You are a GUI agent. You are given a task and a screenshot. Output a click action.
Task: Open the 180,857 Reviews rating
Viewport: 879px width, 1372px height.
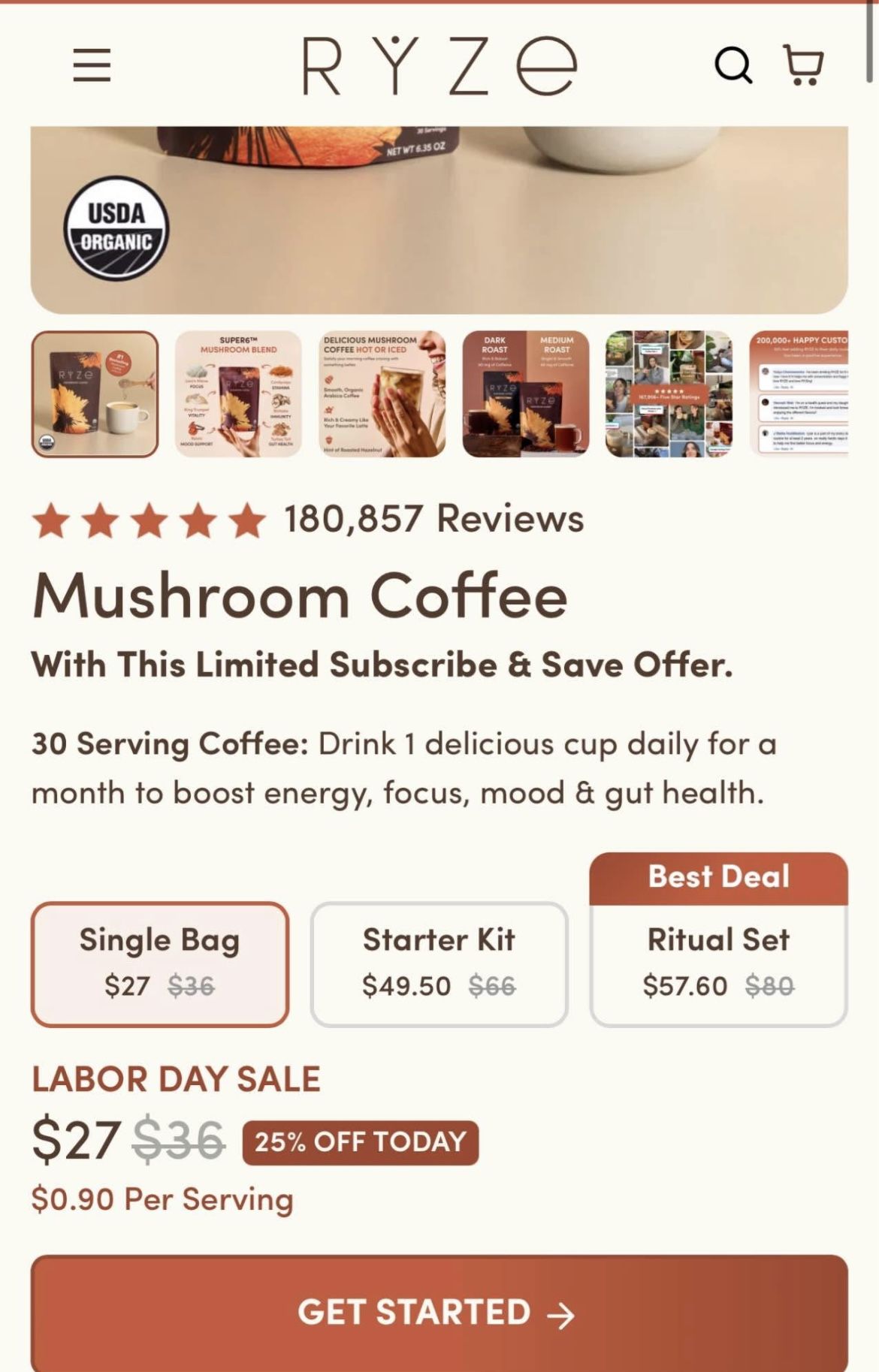tap(308, 520)
